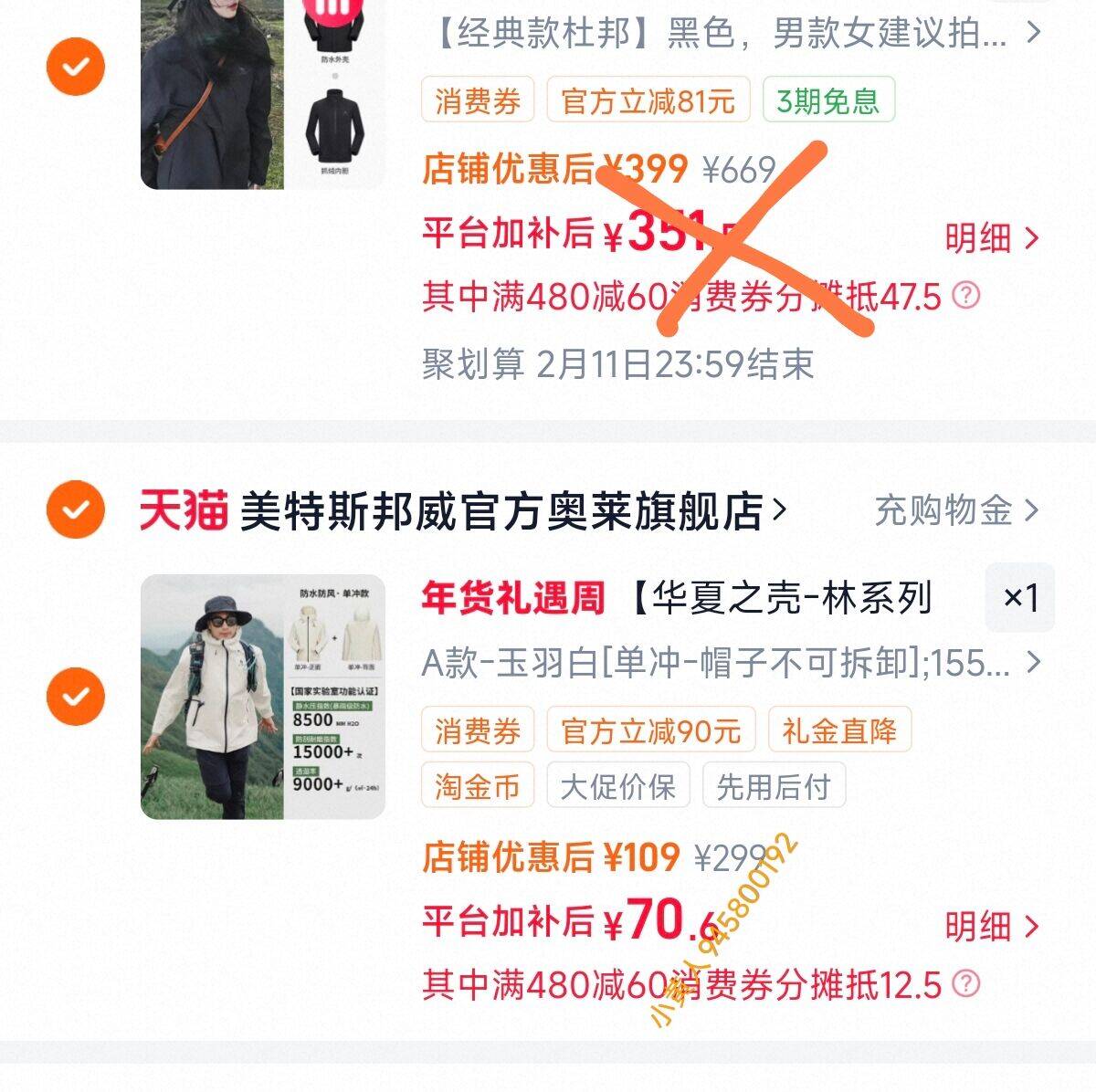Viewport: 1096px width, 1092px height.
Task: Open the white jacket product thumbnail
Action: click(x=262, y=697)
